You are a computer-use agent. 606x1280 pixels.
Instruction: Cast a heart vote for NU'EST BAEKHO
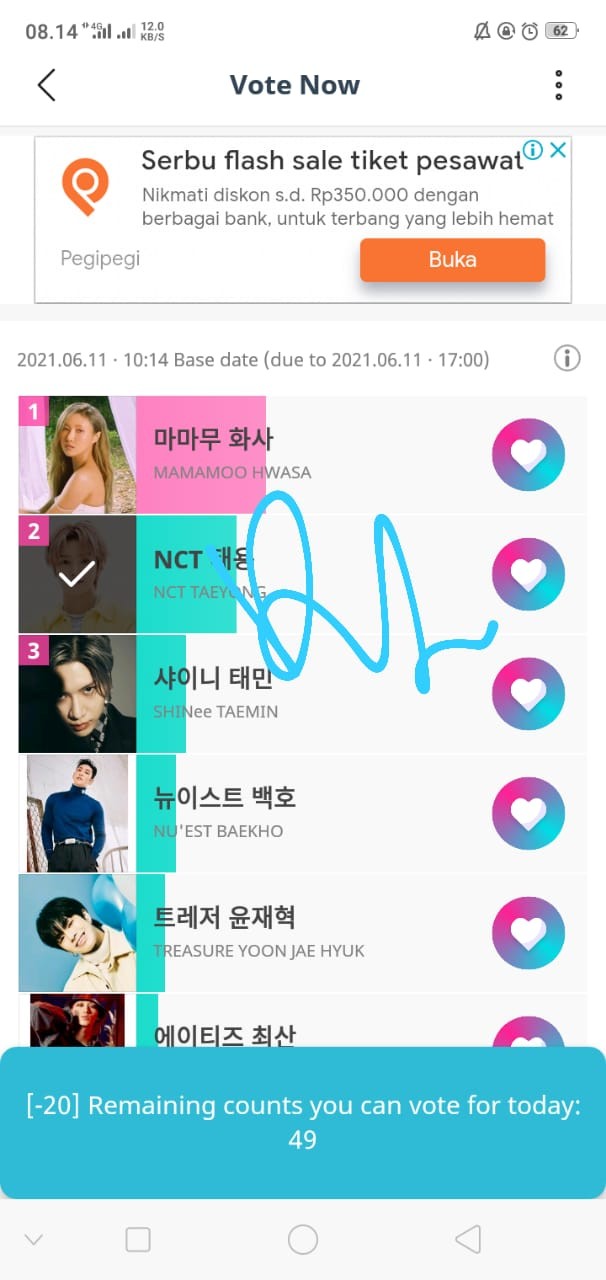click(x=528, y=813)
